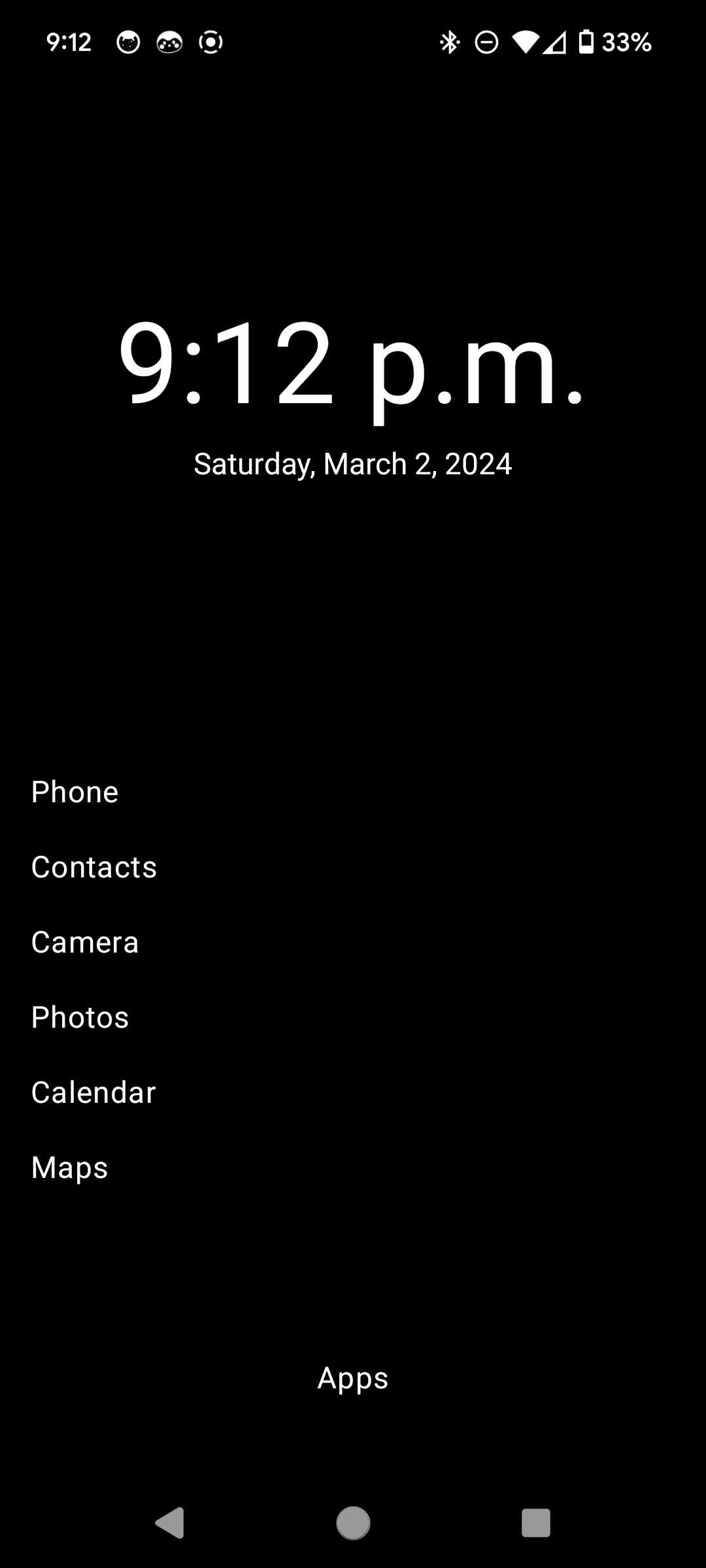Tap the first notification icon
The width and height of the screenshot is (706, 1568).
click(x=128, y=41)
